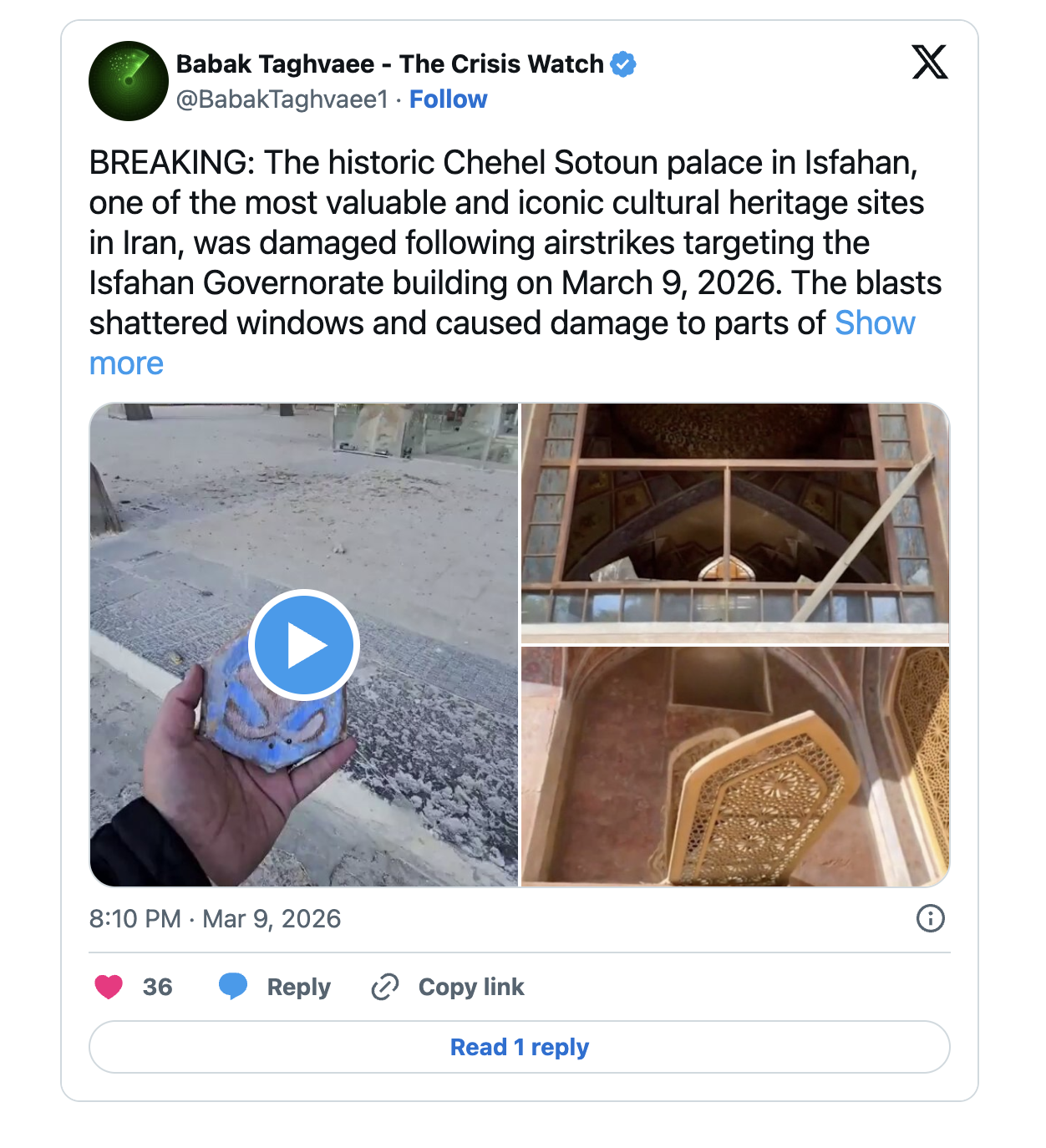Viewport: 1046px width, 1148px height.
Task: Open the 8:10 PM Mar 9 timestamp link
Action: click(215, 919)
